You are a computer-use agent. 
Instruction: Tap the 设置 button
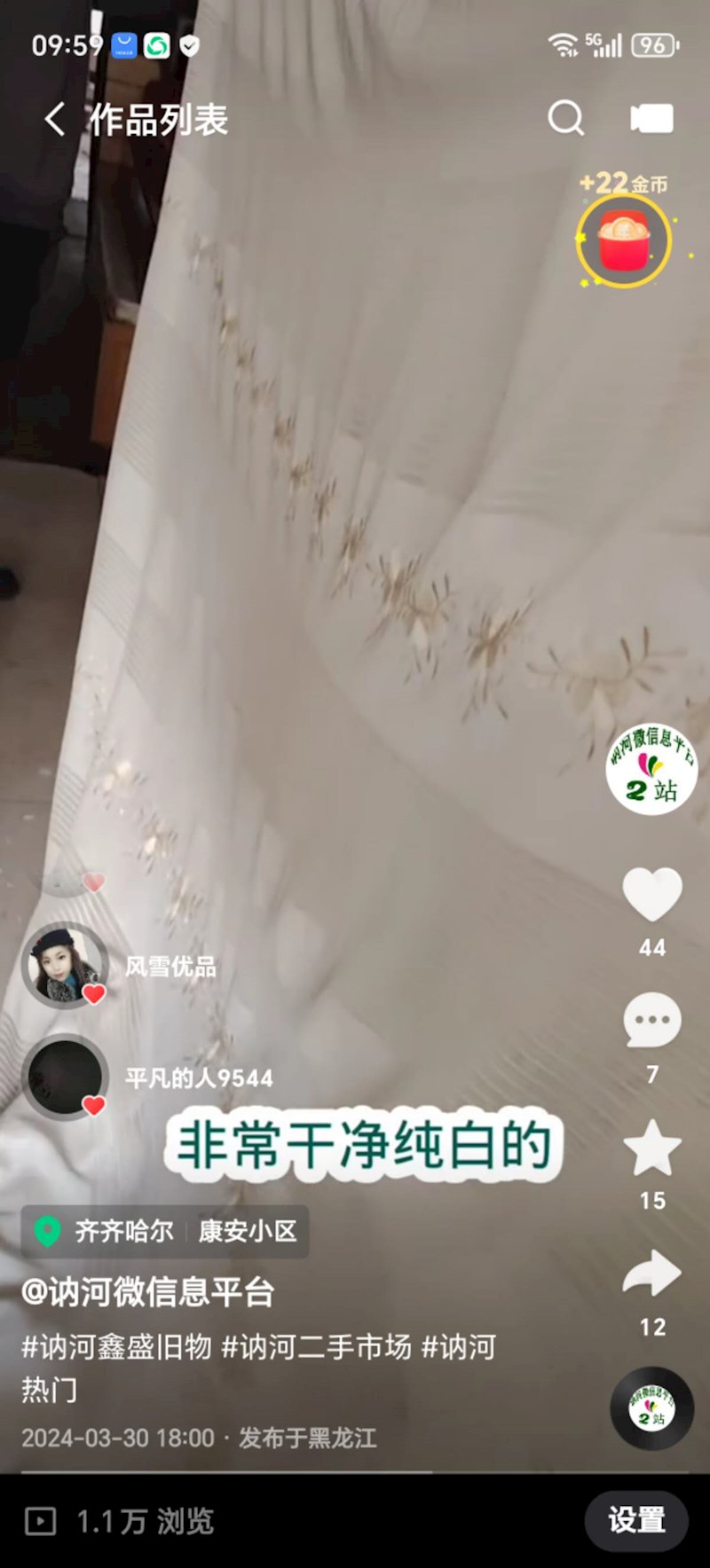tap(636, 1520)
